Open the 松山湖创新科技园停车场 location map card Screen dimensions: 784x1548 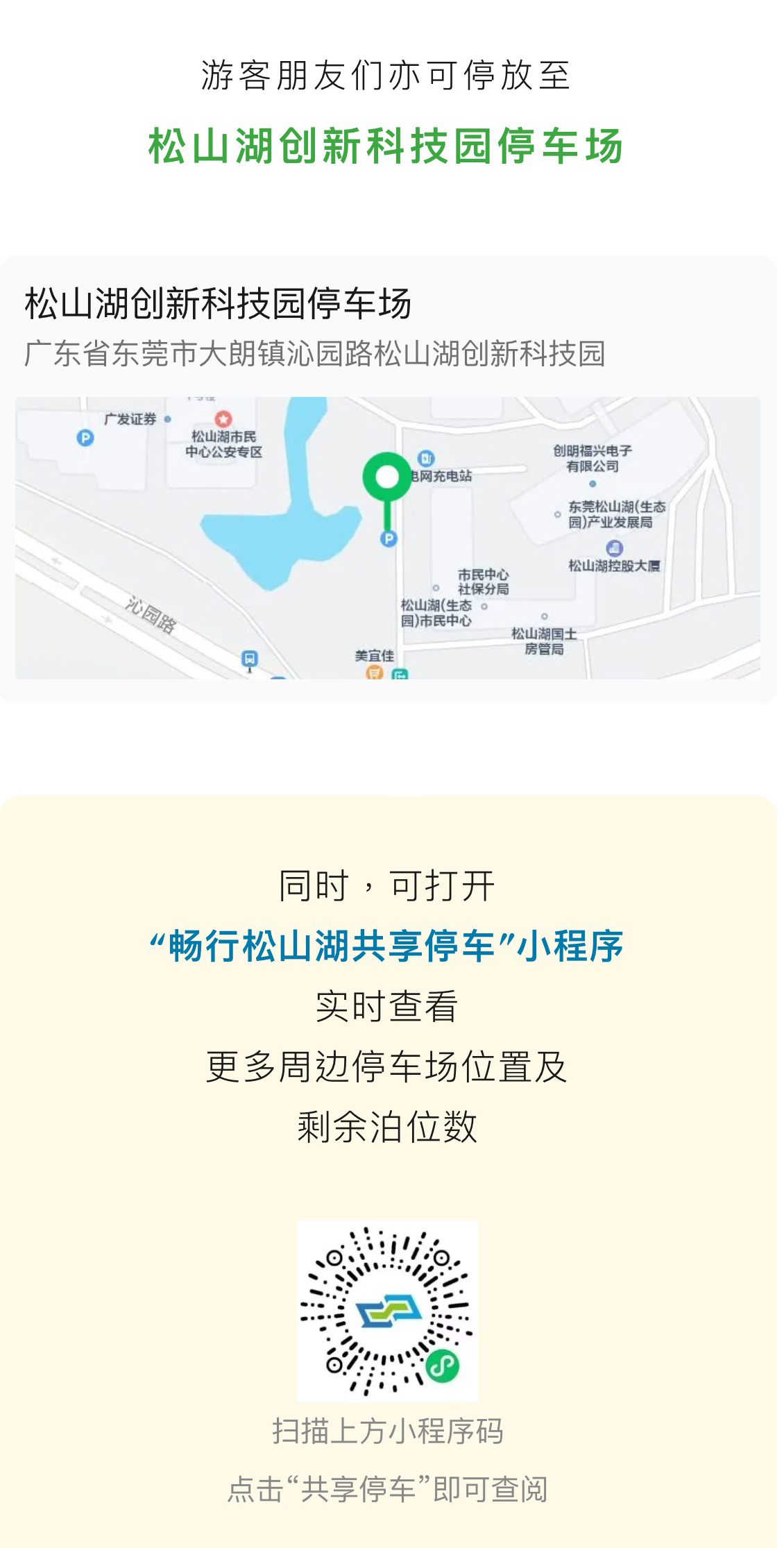387,479
